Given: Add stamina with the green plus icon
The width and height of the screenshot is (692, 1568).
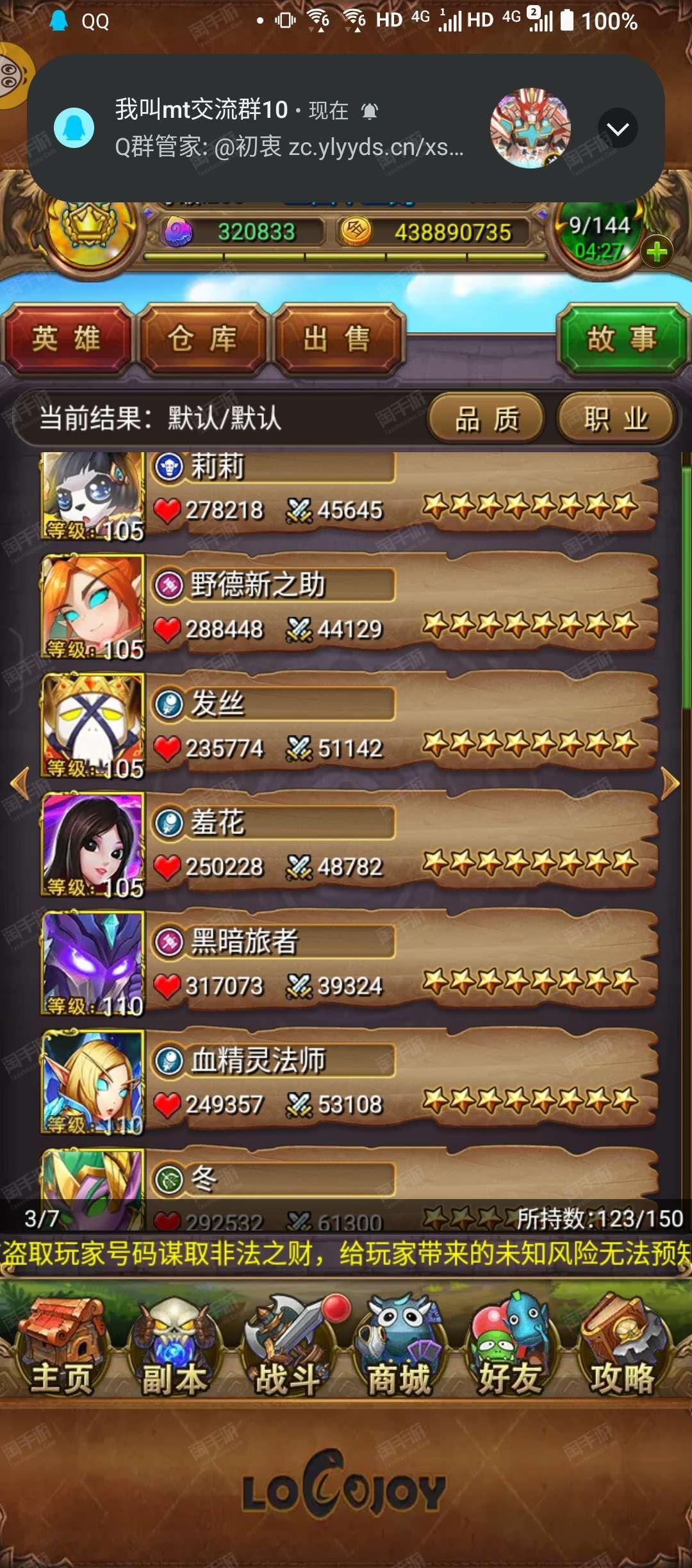Looking at the screenshot, I should (x=657, y=252).
